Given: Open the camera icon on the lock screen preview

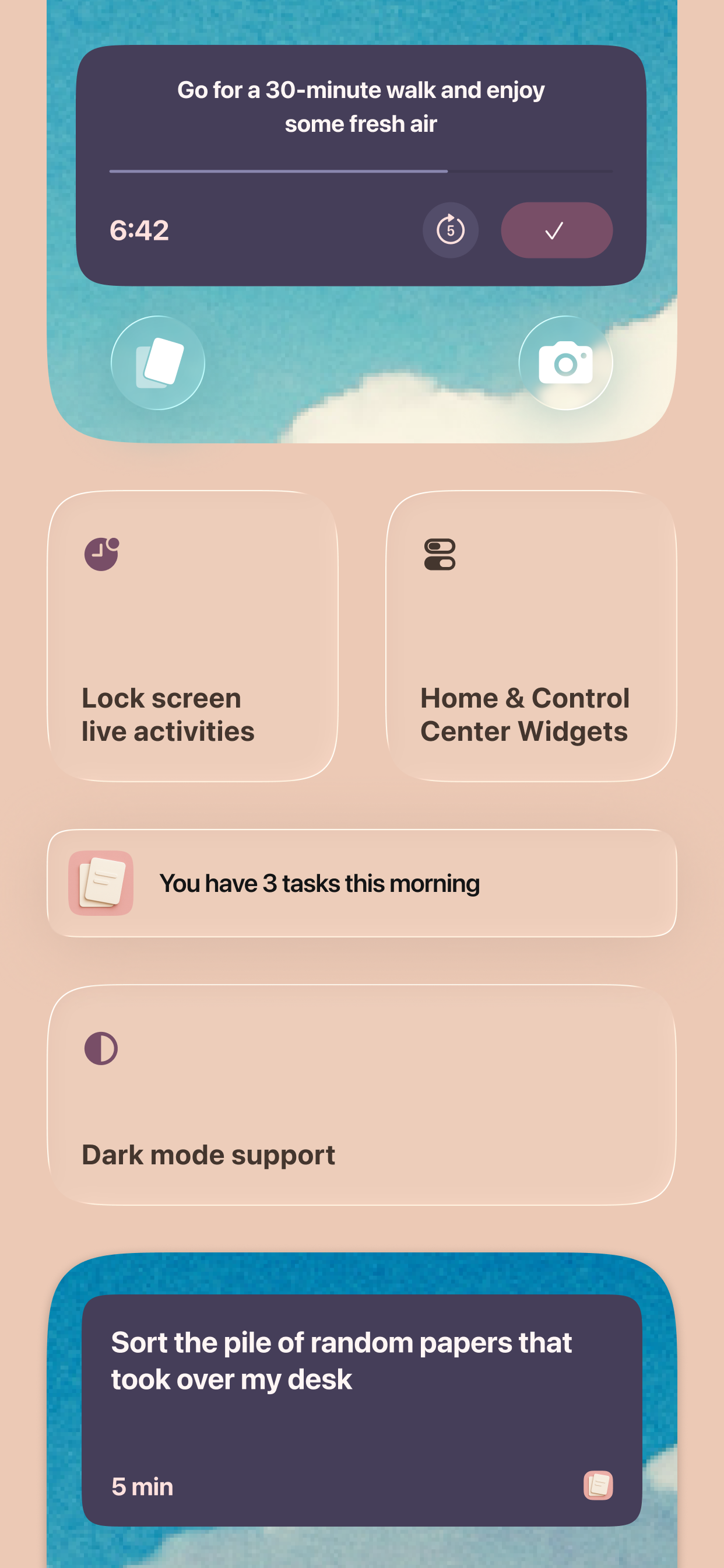Looking at the screenshot, I should click(566, 363).
